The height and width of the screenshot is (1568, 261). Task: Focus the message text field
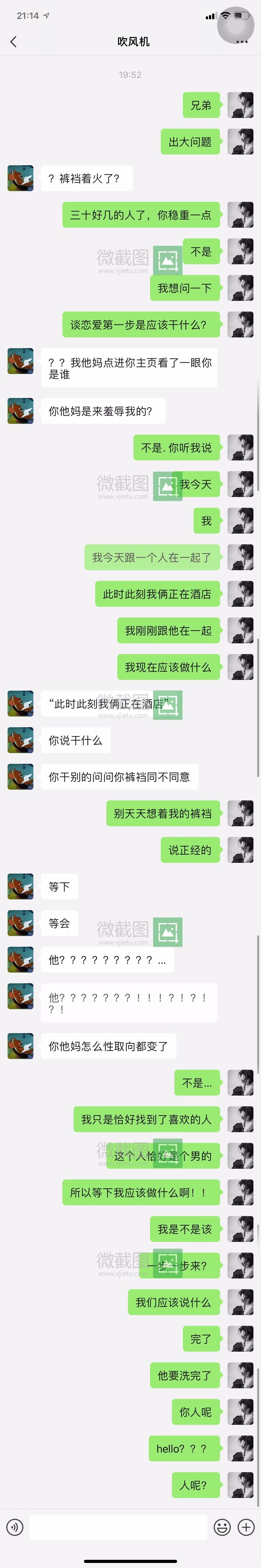click(119, 1526)
